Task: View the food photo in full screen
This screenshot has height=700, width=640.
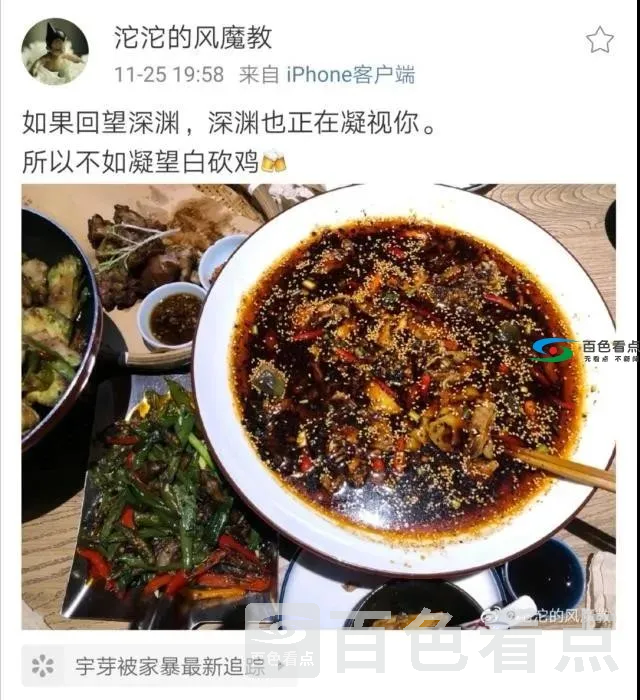Action: 318,405
